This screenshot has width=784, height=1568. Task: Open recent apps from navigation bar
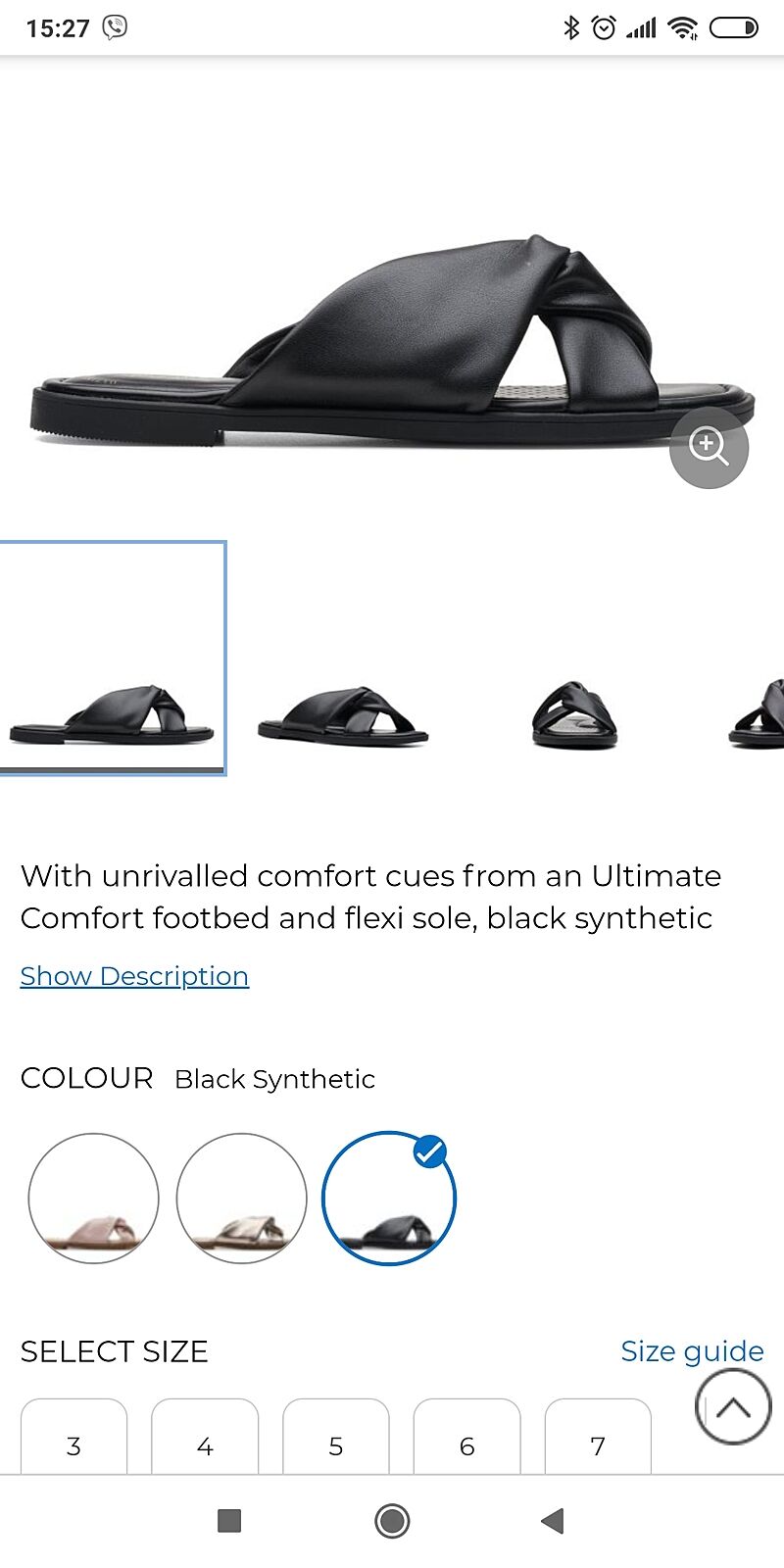(229, 1521)
